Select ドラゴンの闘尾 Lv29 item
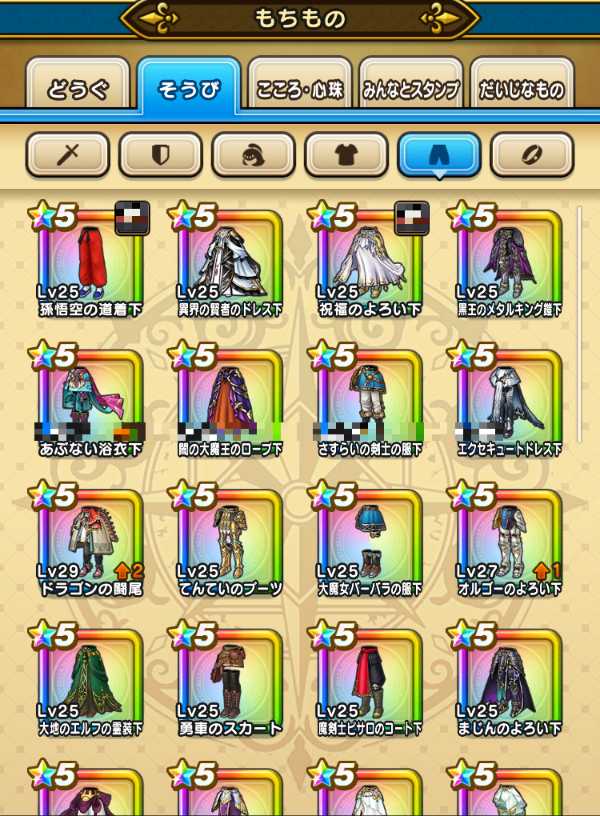This screenshot has height=816, width=600. click(90, 542)
